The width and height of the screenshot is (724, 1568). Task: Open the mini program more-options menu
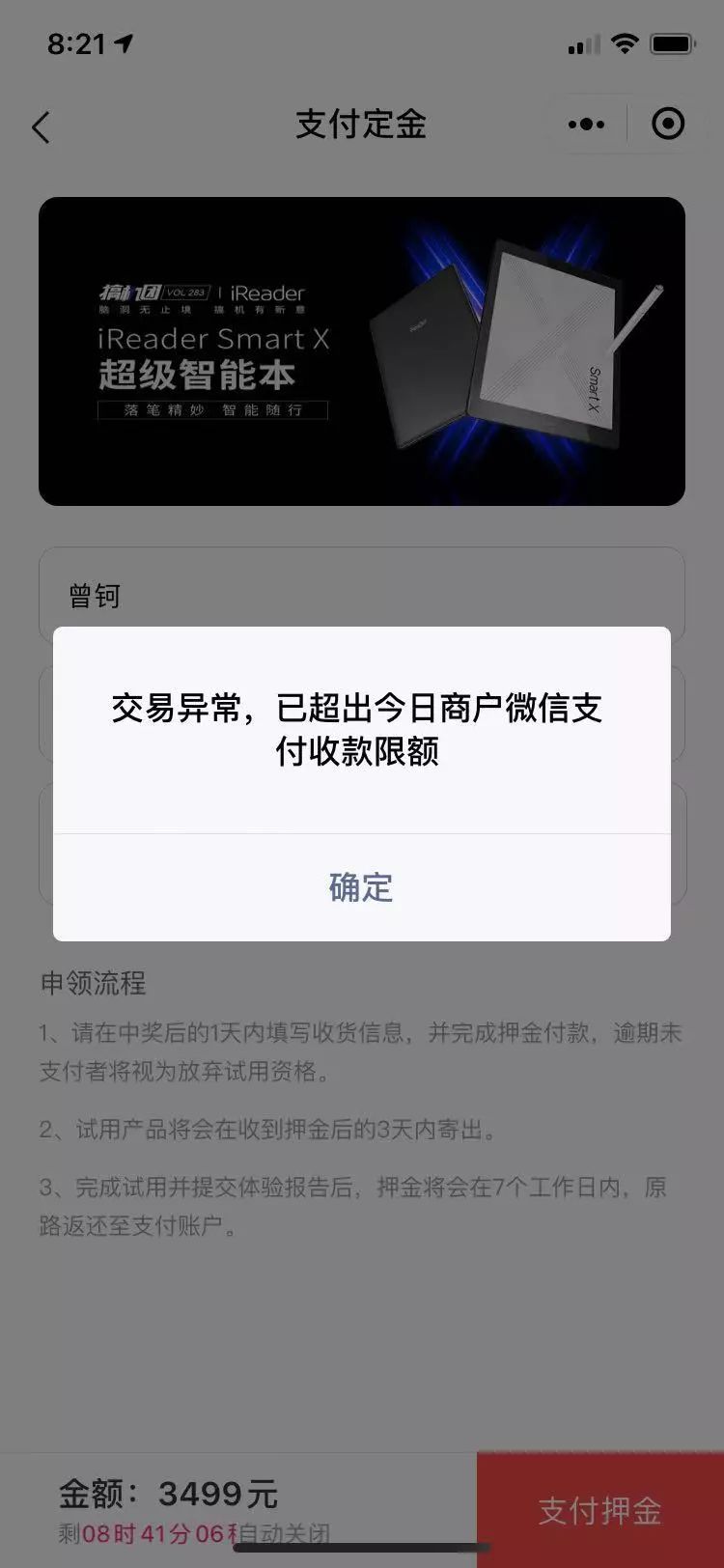tap(586, 125)
